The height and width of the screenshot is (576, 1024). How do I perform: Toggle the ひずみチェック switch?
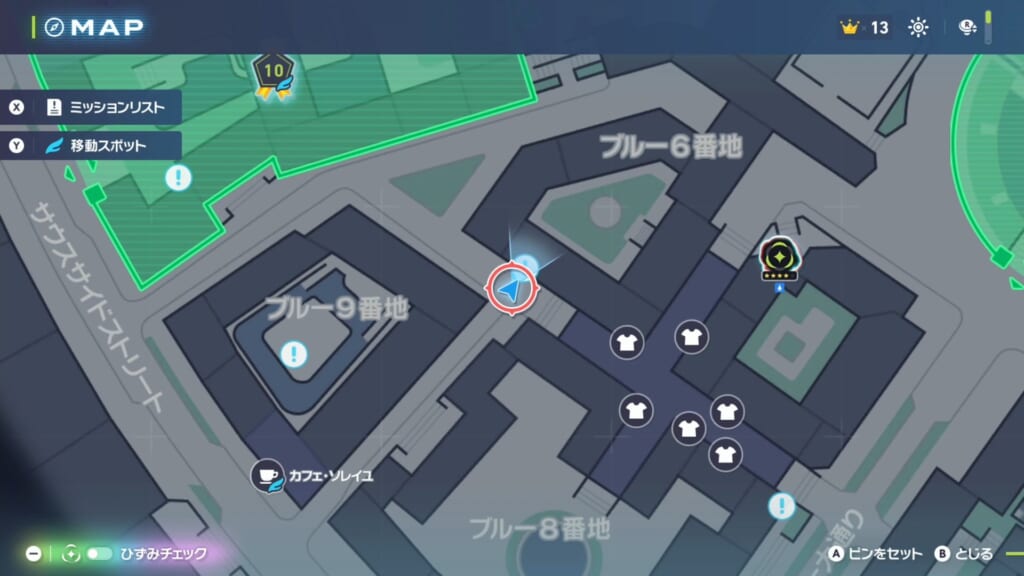[99, 553]
